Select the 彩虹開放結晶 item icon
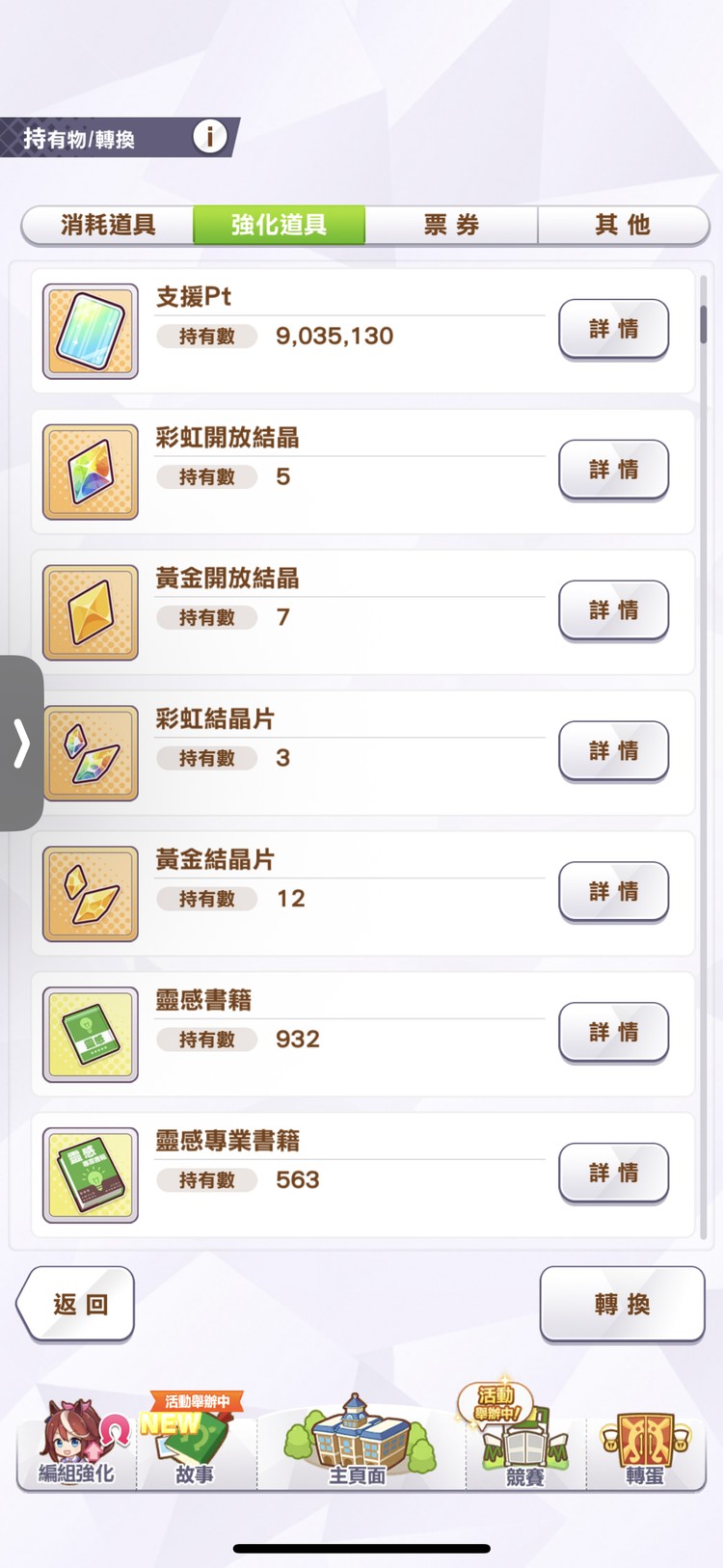Viewport: 723px width, 1568px height. click(x=89, y=472)
